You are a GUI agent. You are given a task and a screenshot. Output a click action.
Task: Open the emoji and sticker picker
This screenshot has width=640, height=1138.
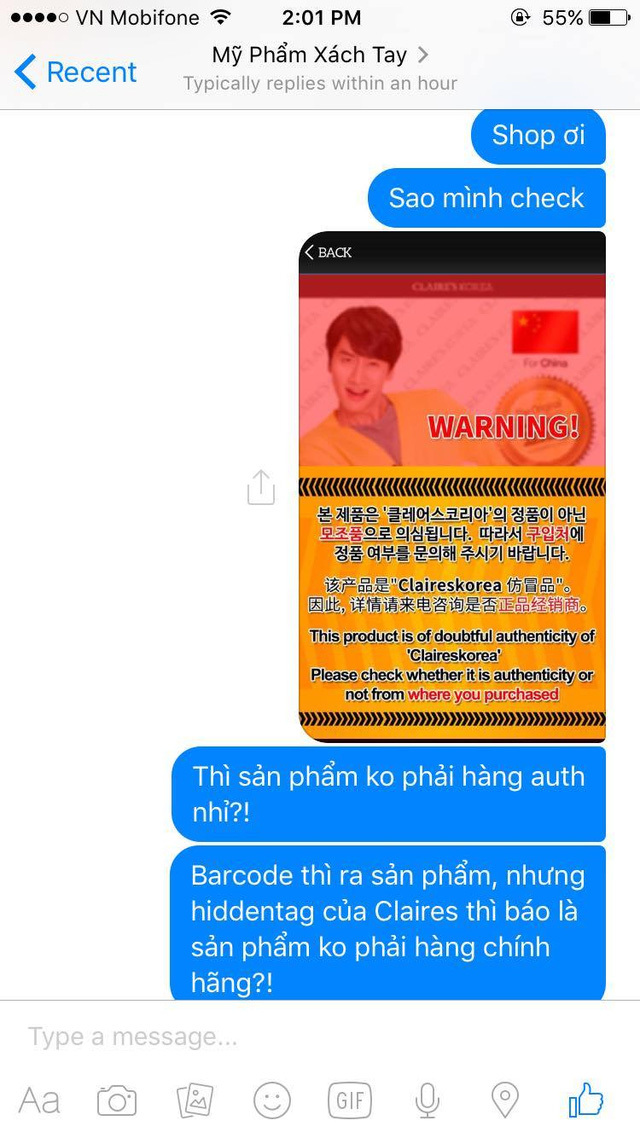click(x=272, y=1101)
